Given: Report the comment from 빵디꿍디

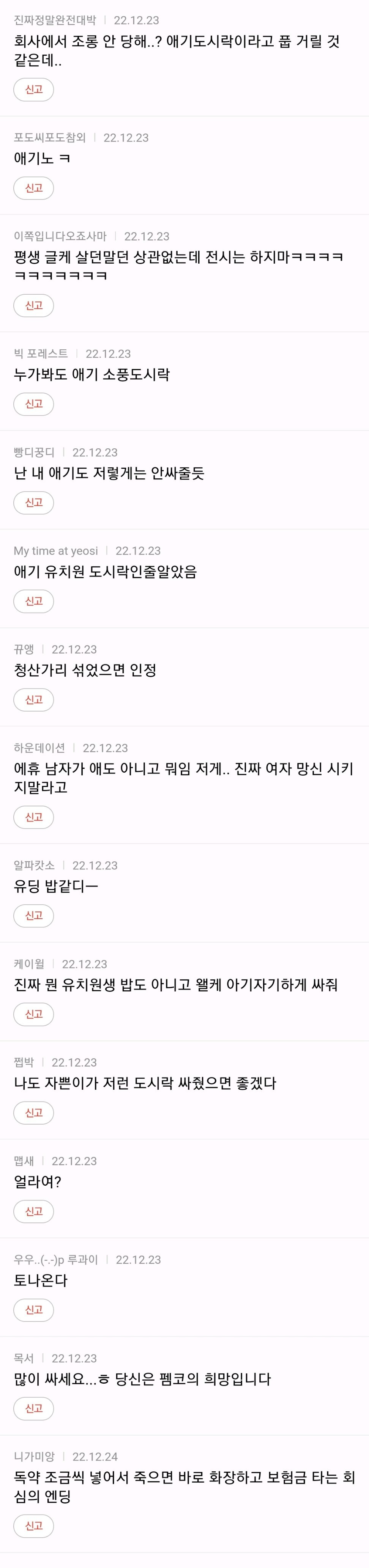Looking at the screenshot, I should pyautogui.click(x=33, y=503).
